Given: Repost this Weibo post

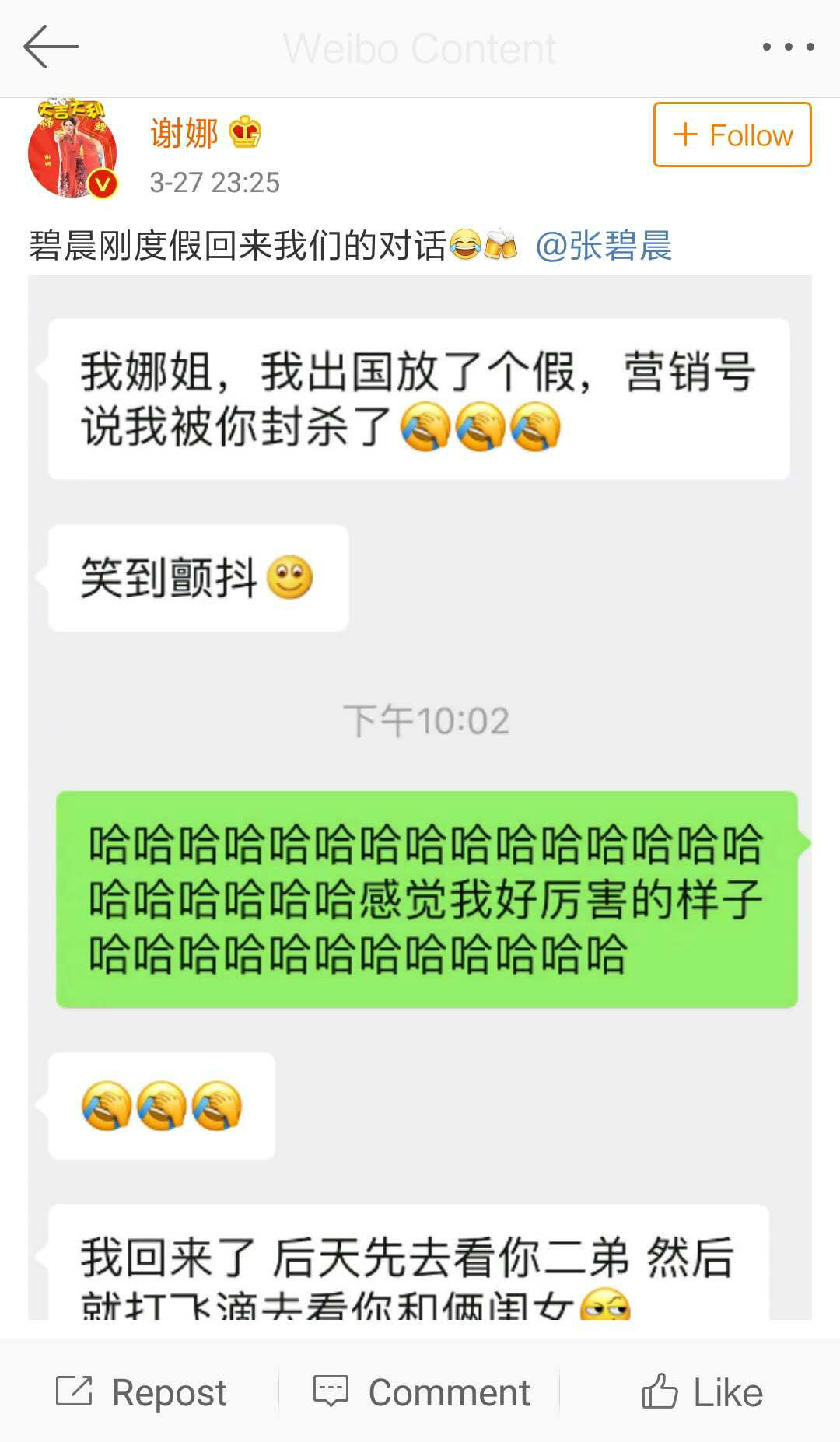Looking at the screenshot, I should point(142,1392).
